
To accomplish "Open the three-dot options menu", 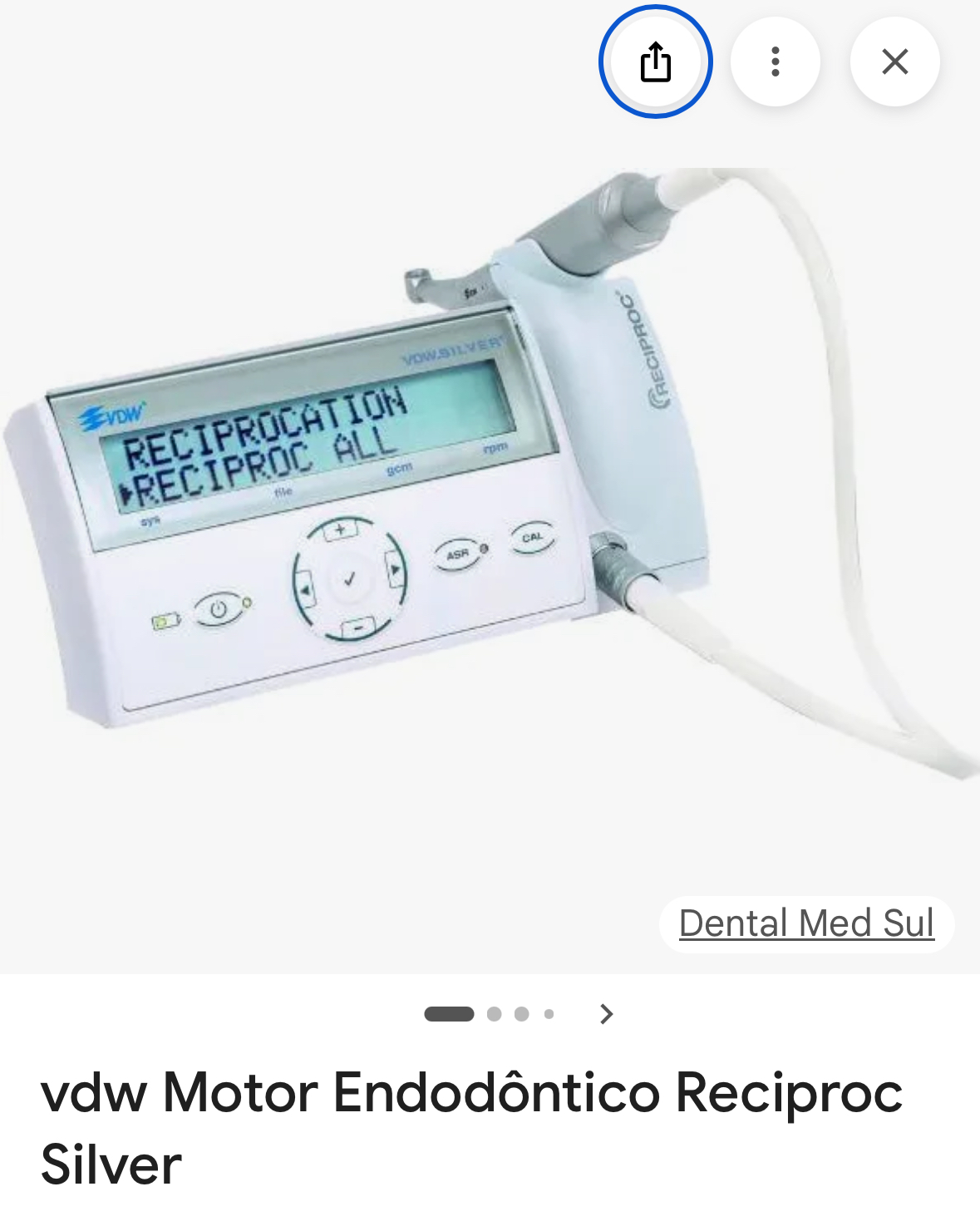I will point(776,62).
